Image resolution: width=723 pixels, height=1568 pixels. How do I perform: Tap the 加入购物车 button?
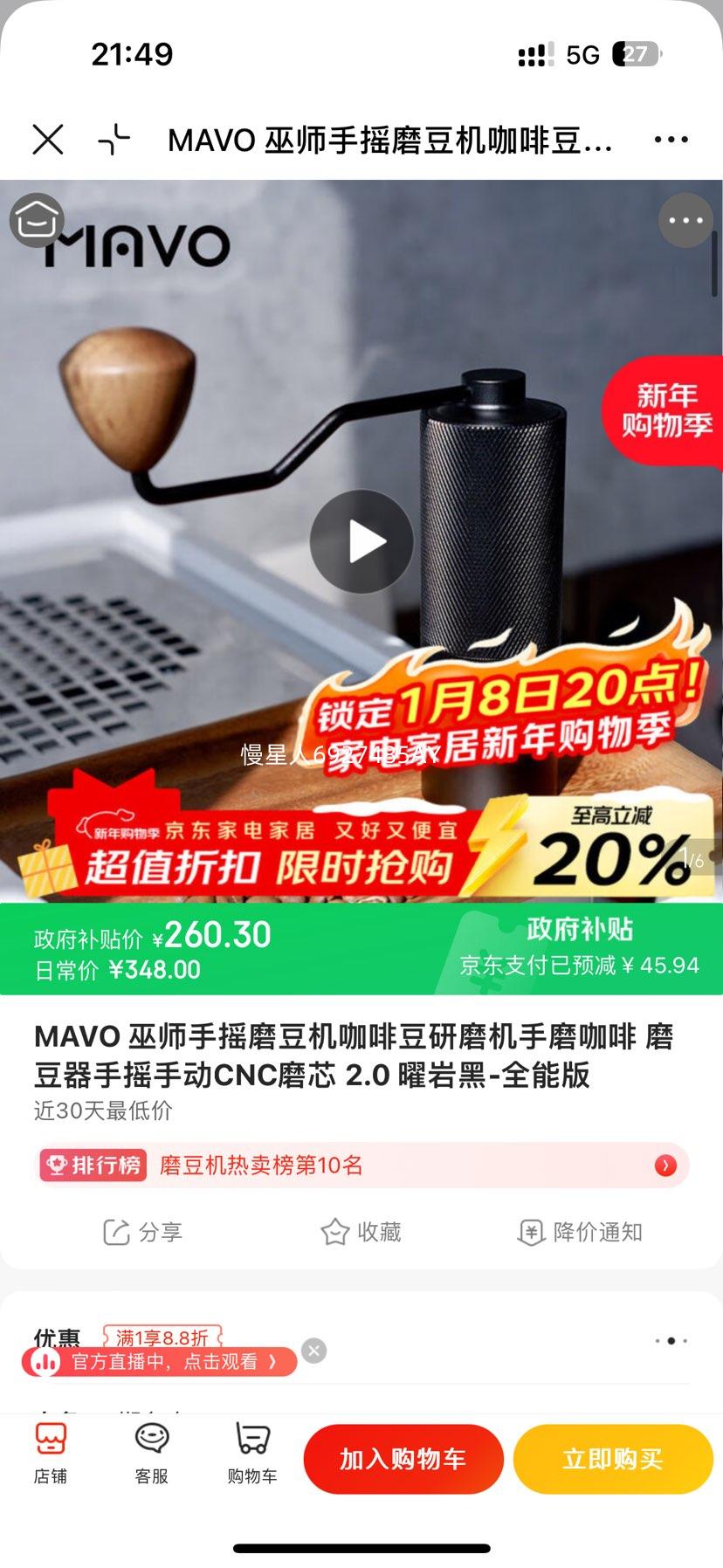click(x=403, y=1458)
